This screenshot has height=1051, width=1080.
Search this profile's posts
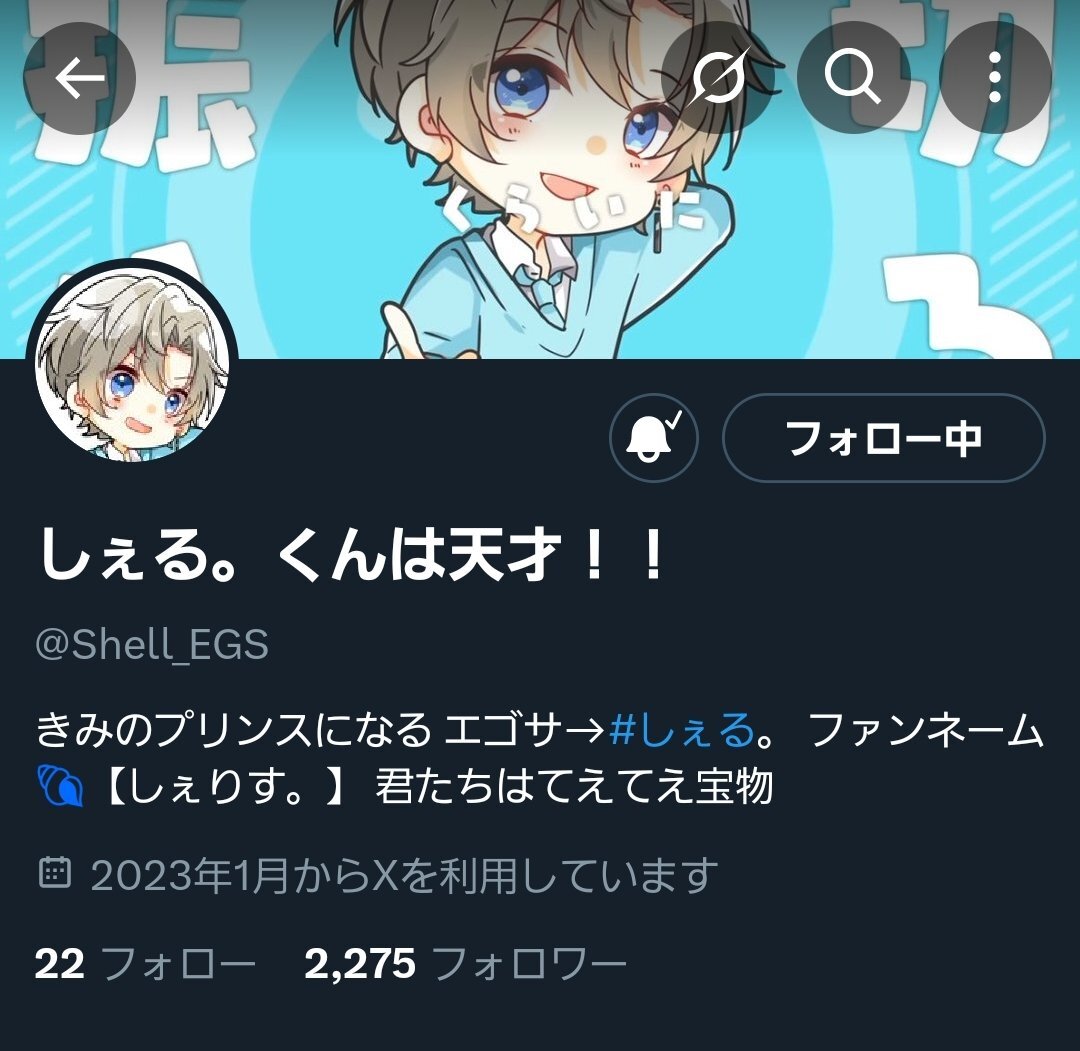(853, 77)
